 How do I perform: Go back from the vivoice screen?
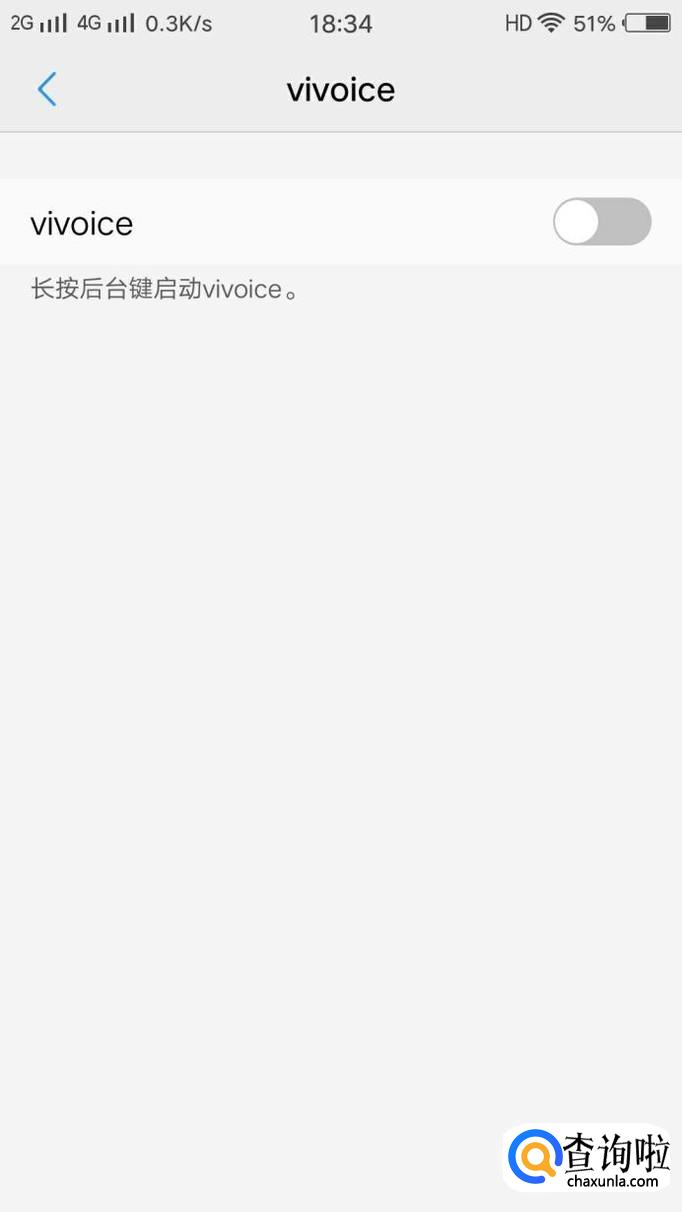point(47,90)
